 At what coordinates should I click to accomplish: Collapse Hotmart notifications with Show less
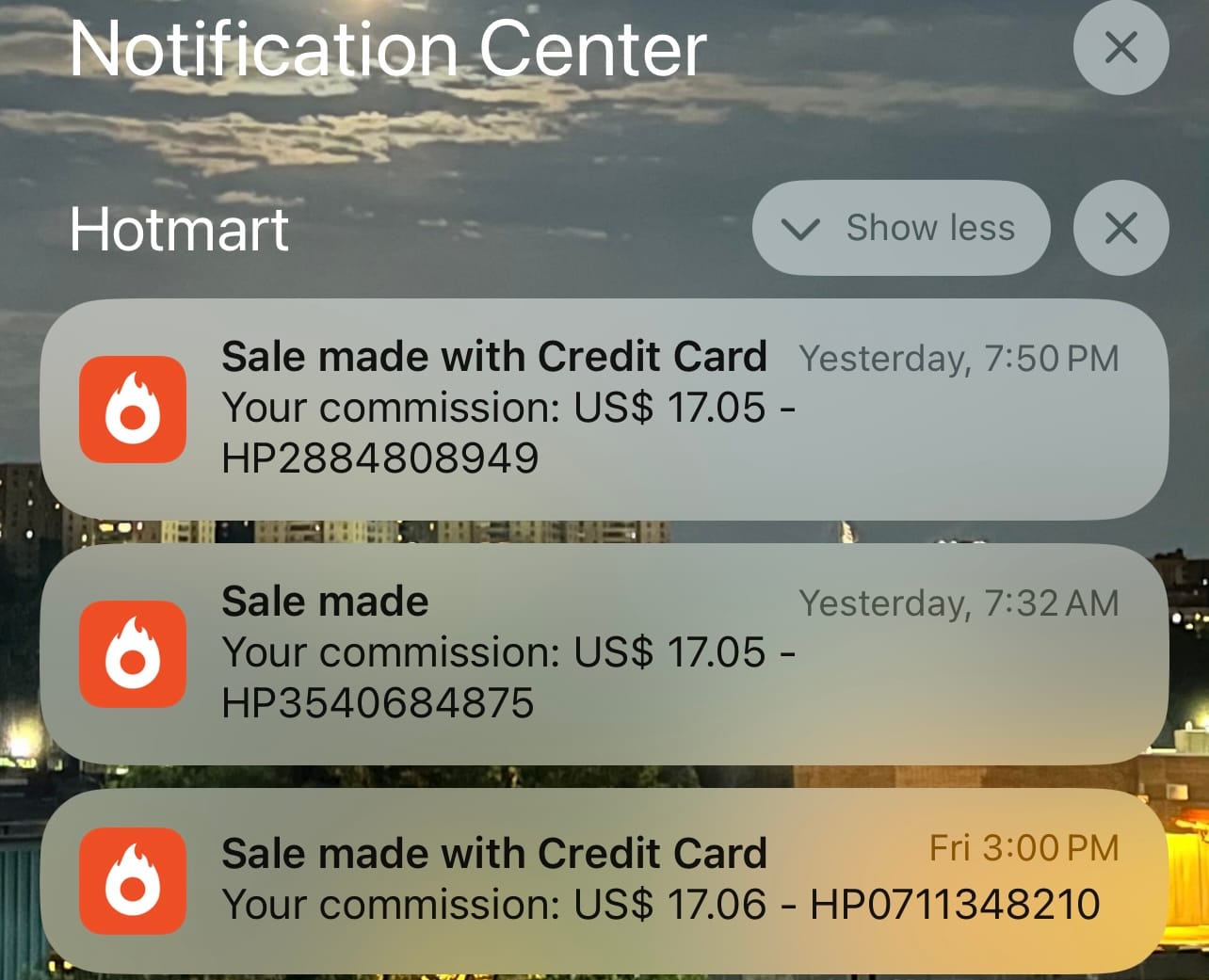901,228
